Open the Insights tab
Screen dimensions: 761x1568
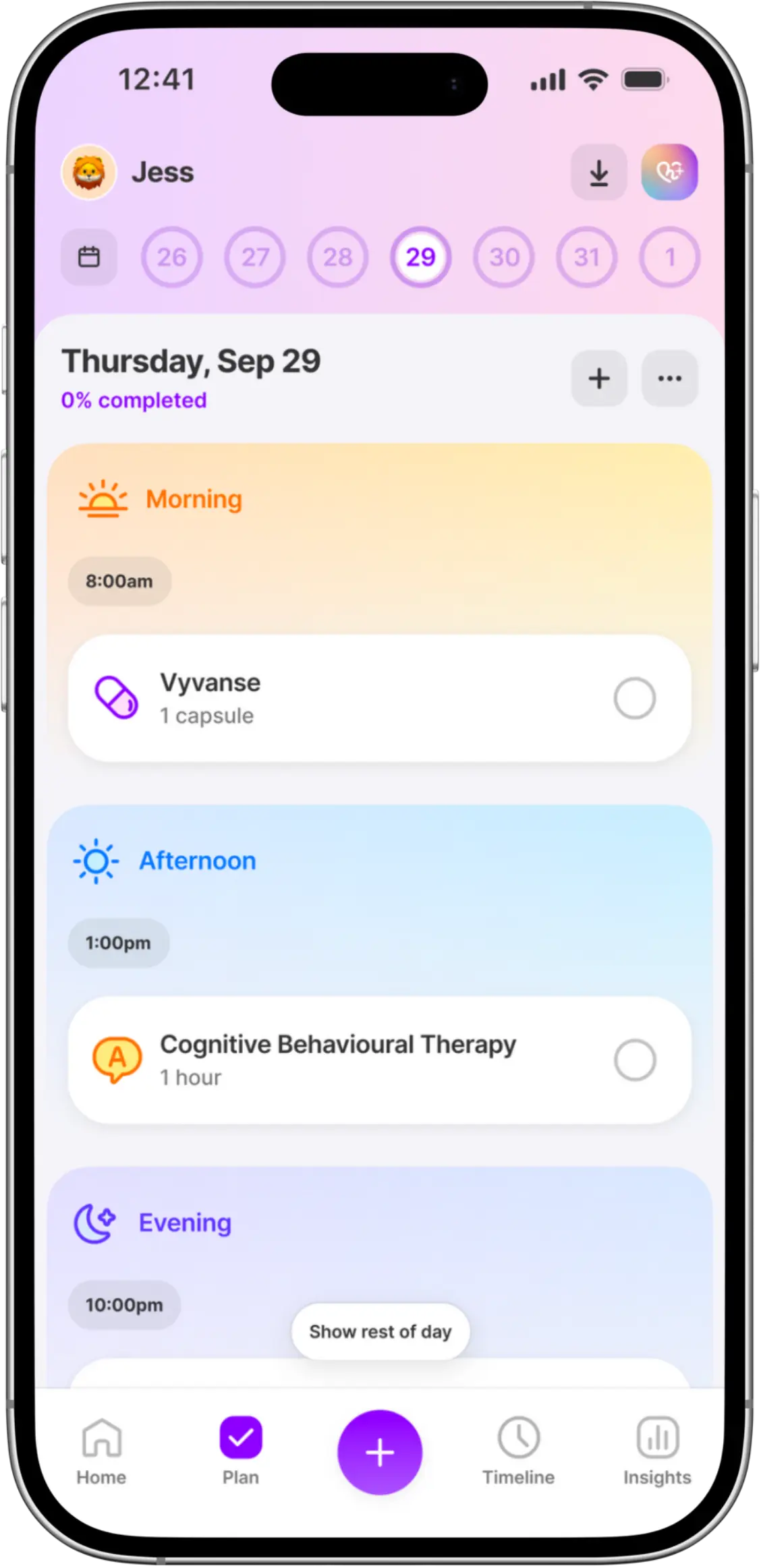coord(657,1451)
